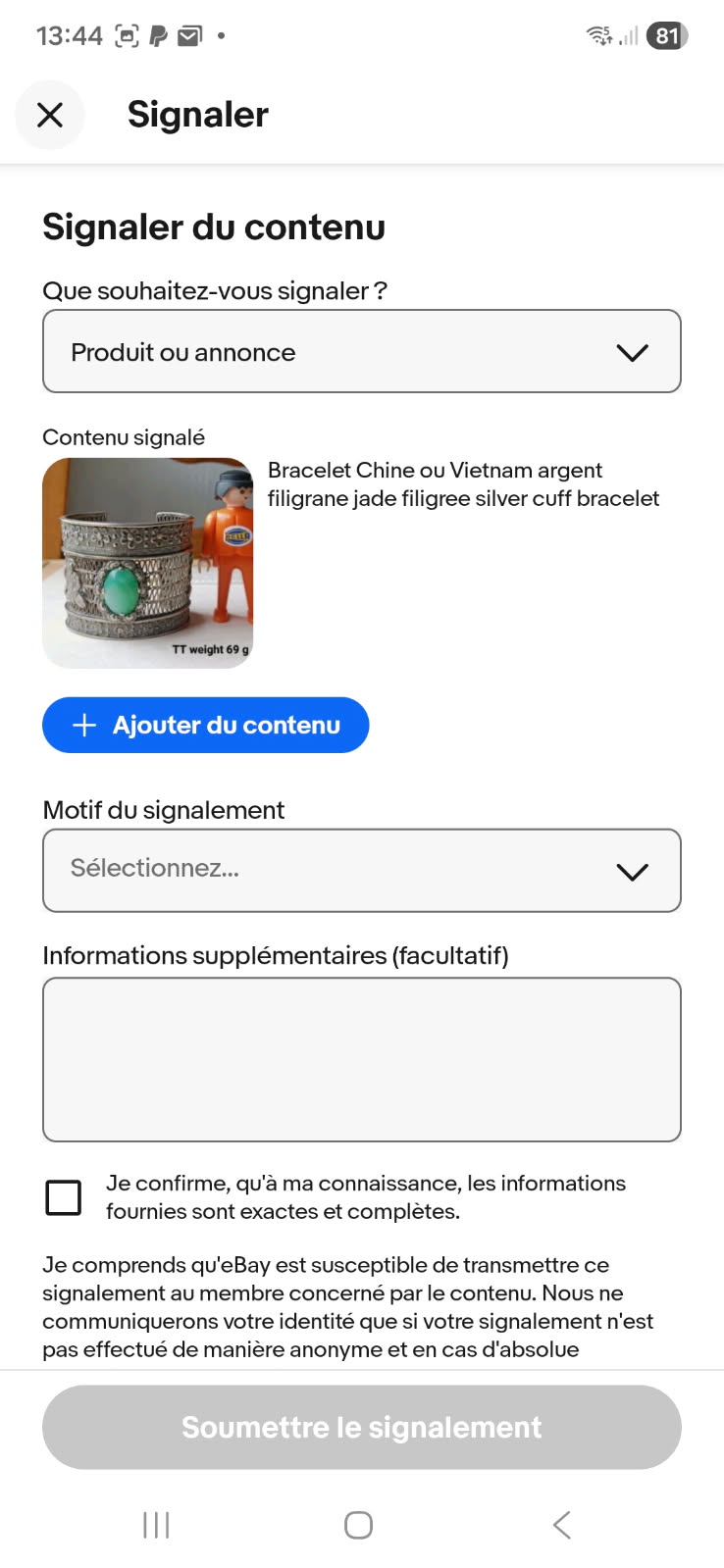724x1568 pixels.
Task: Tap the Ajouter du contenu button
Action: coord(205,726)
